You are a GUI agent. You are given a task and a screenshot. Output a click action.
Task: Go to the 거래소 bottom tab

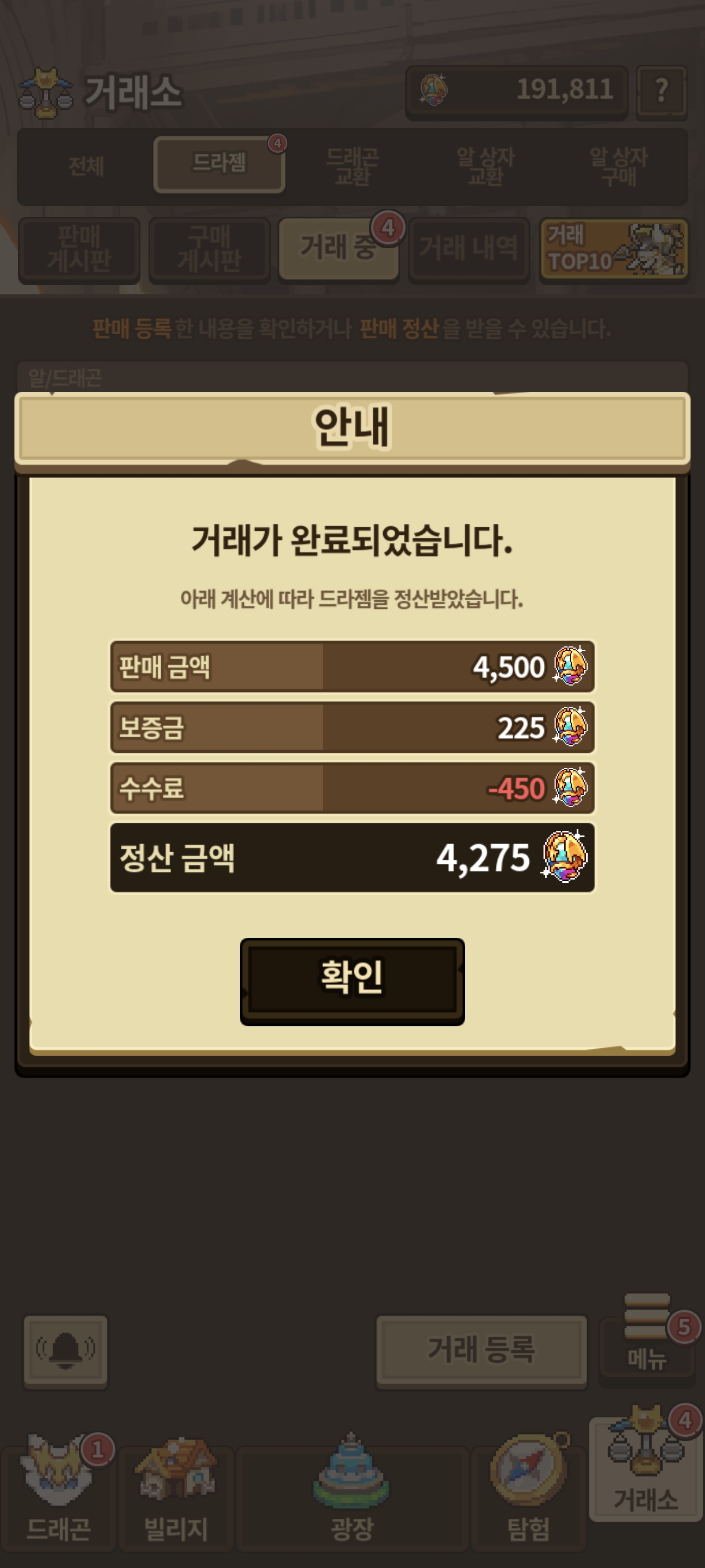click(x=646, y=1468)
